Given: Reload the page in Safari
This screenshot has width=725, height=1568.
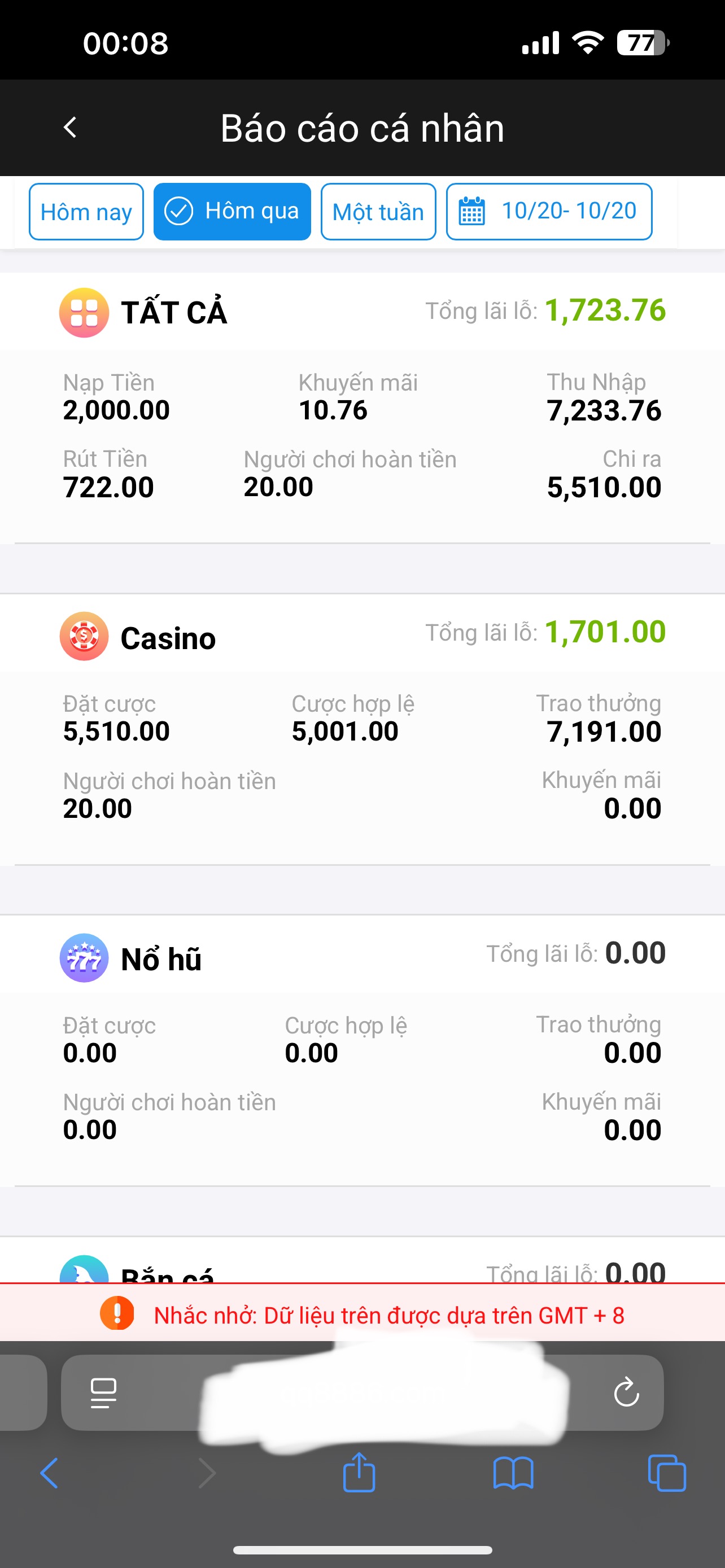Looking at the screenshot, I should [x=626, y=1392].
